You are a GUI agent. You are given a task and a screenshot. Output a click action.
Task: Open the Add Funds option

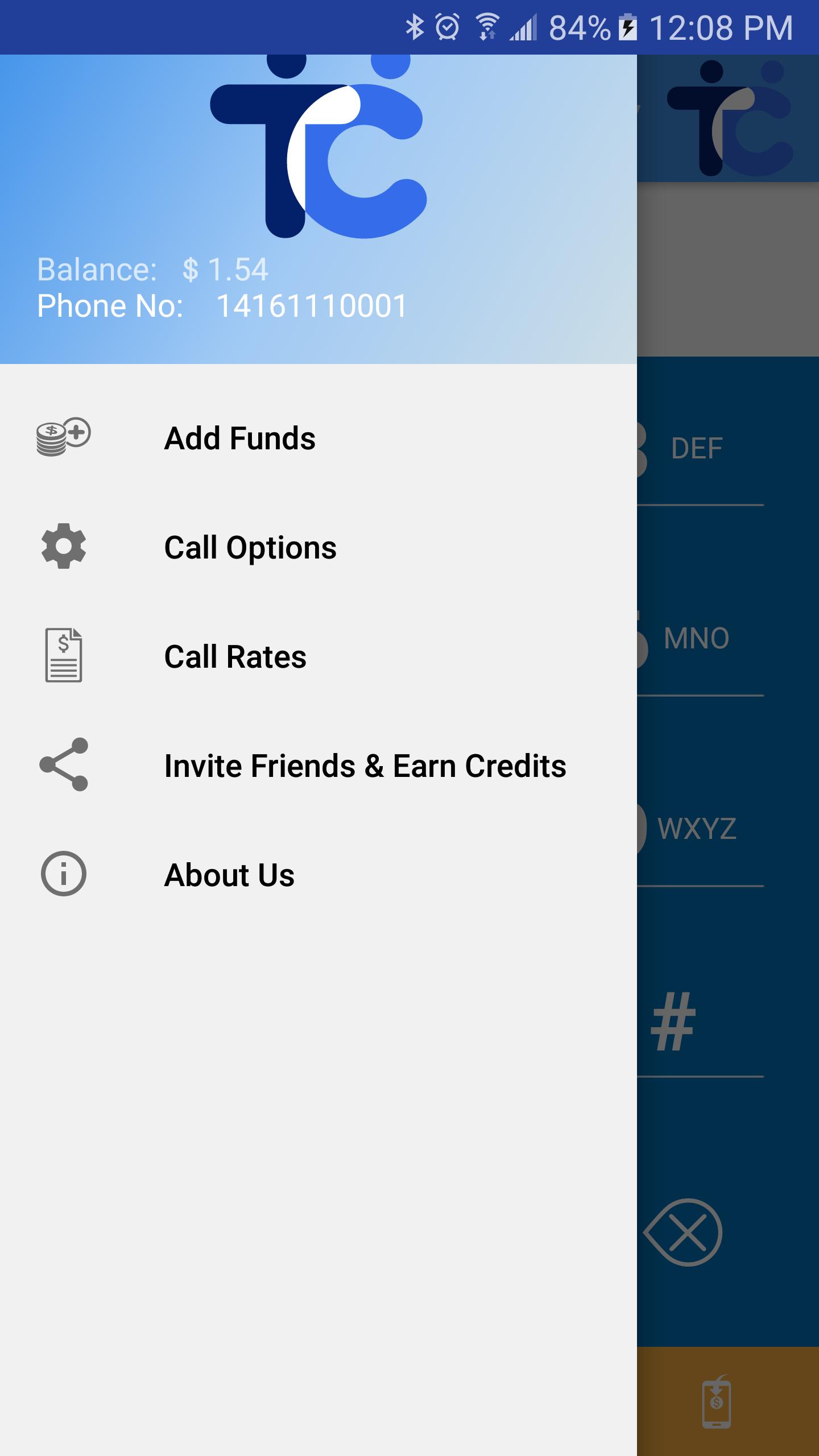(239, 439)
